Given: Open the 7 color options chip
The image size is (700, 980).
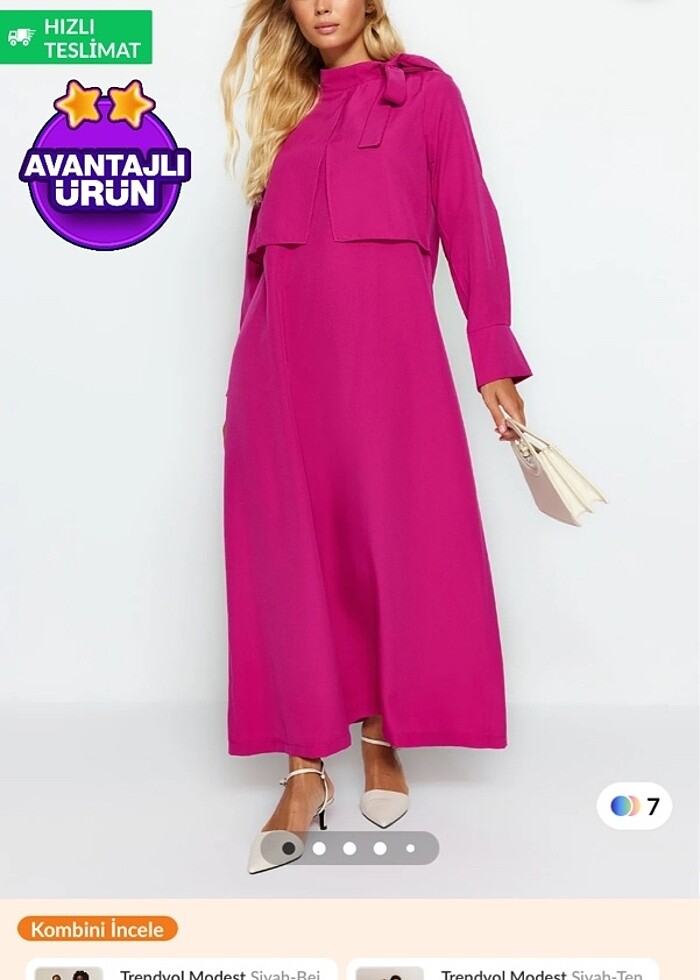Looking at the screenshot, I should click(634, 806).
